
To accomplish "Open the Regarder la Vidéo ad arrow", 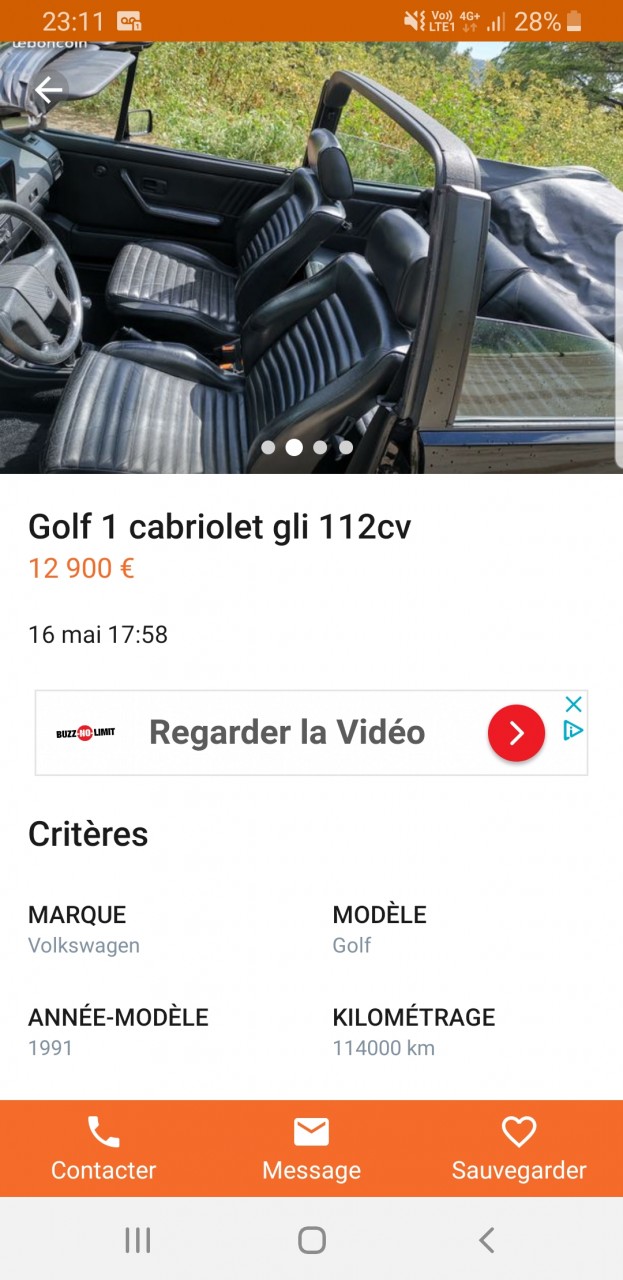I will [x=516, y=733].
